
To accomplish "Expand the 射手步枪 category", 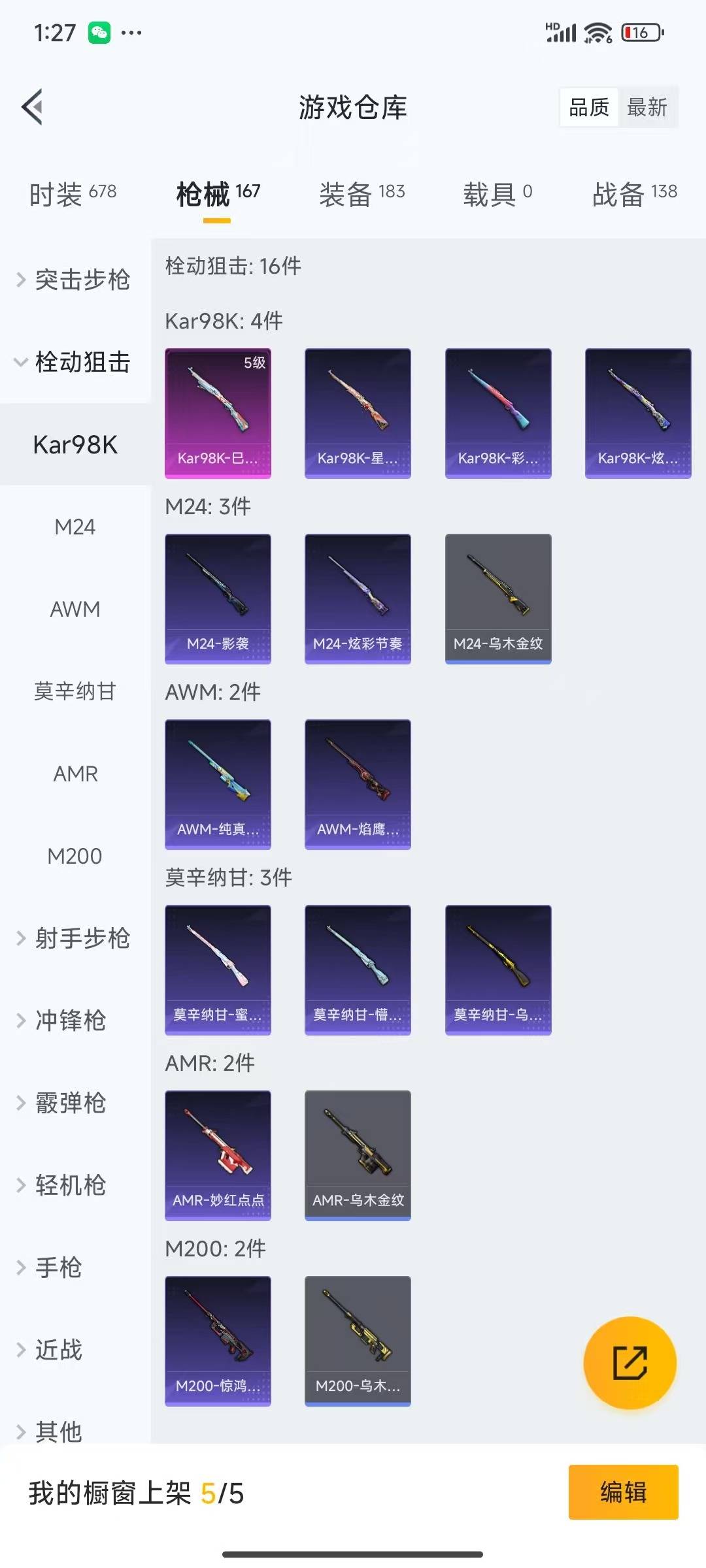I will click(x=75, y=938).
